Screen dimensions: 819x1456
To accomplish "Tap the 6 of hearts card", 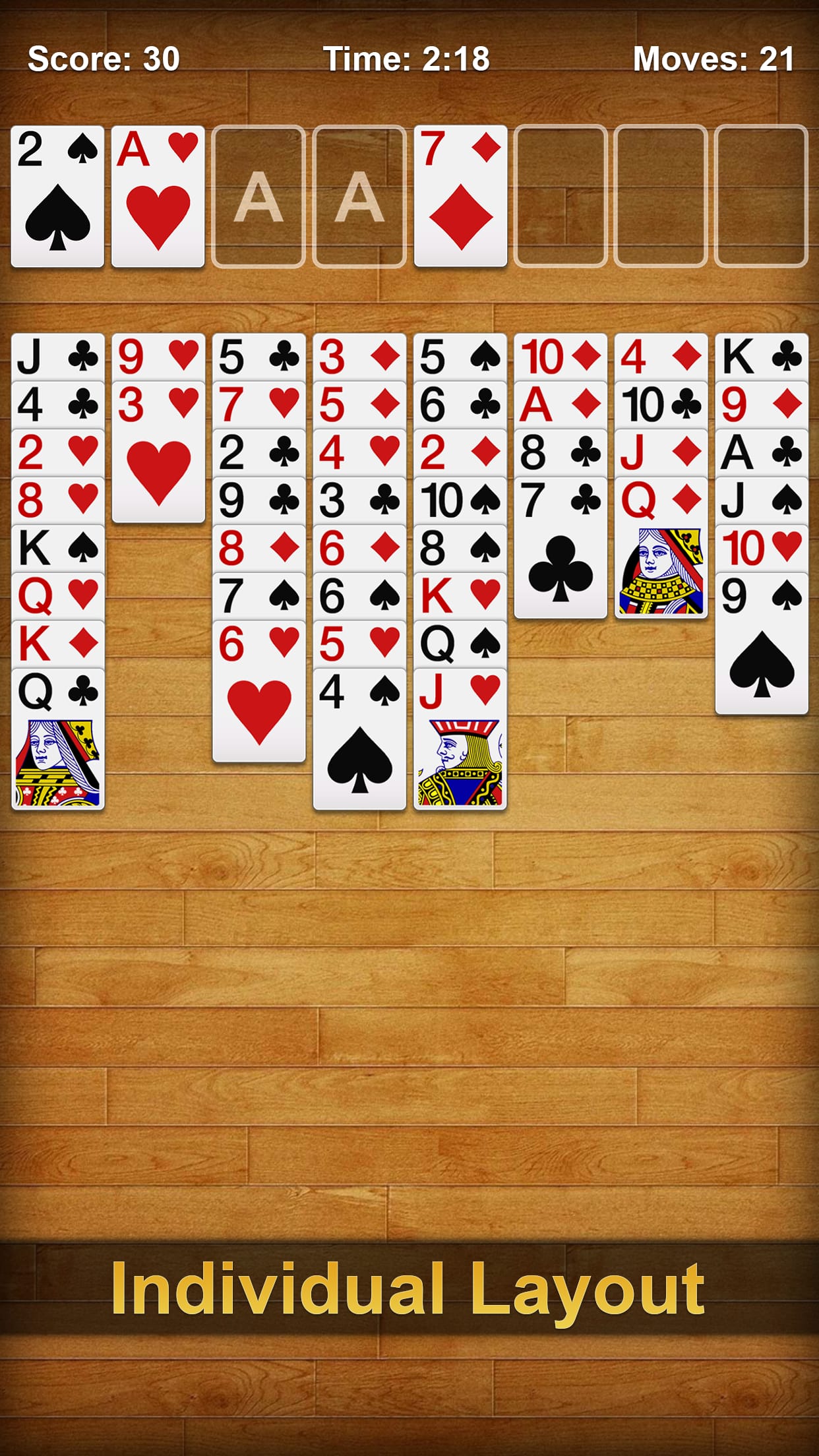I will (x=259, y=691).
